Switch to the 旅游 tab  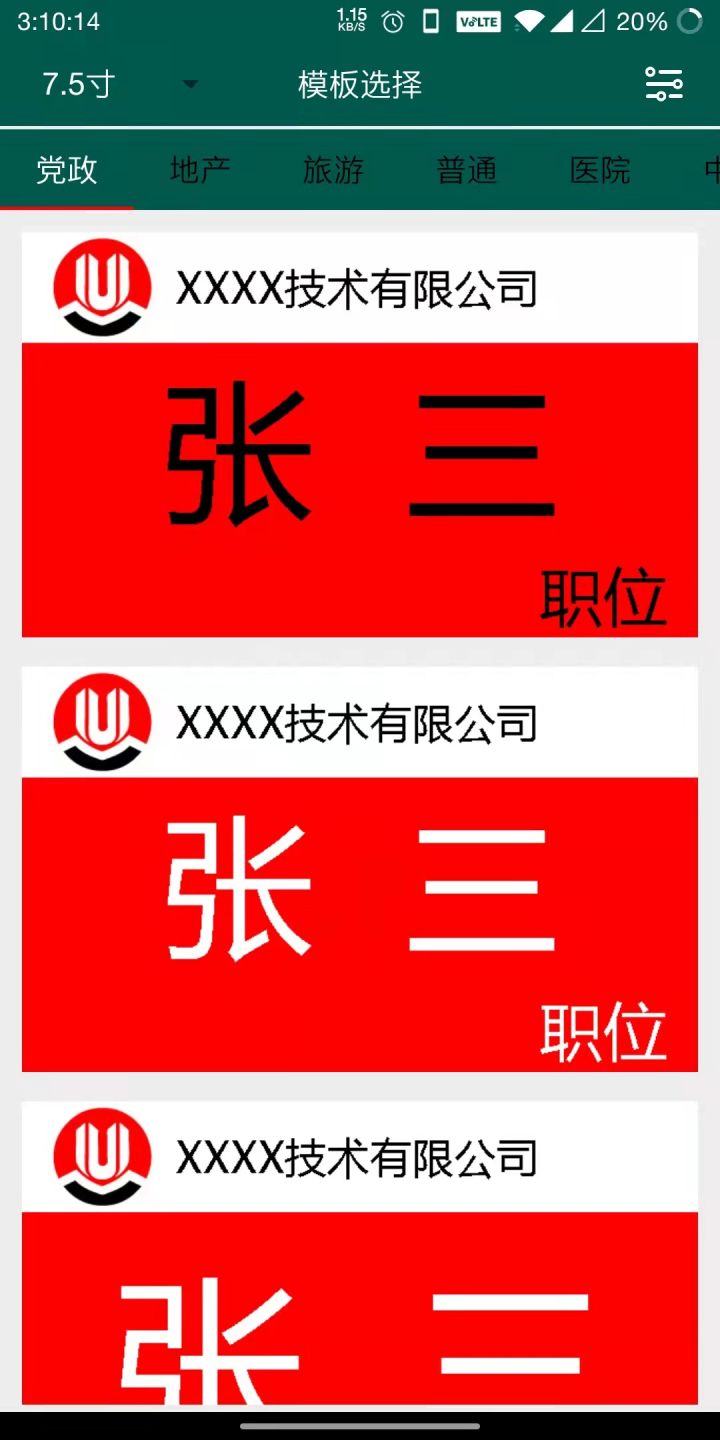click(333, 170)
